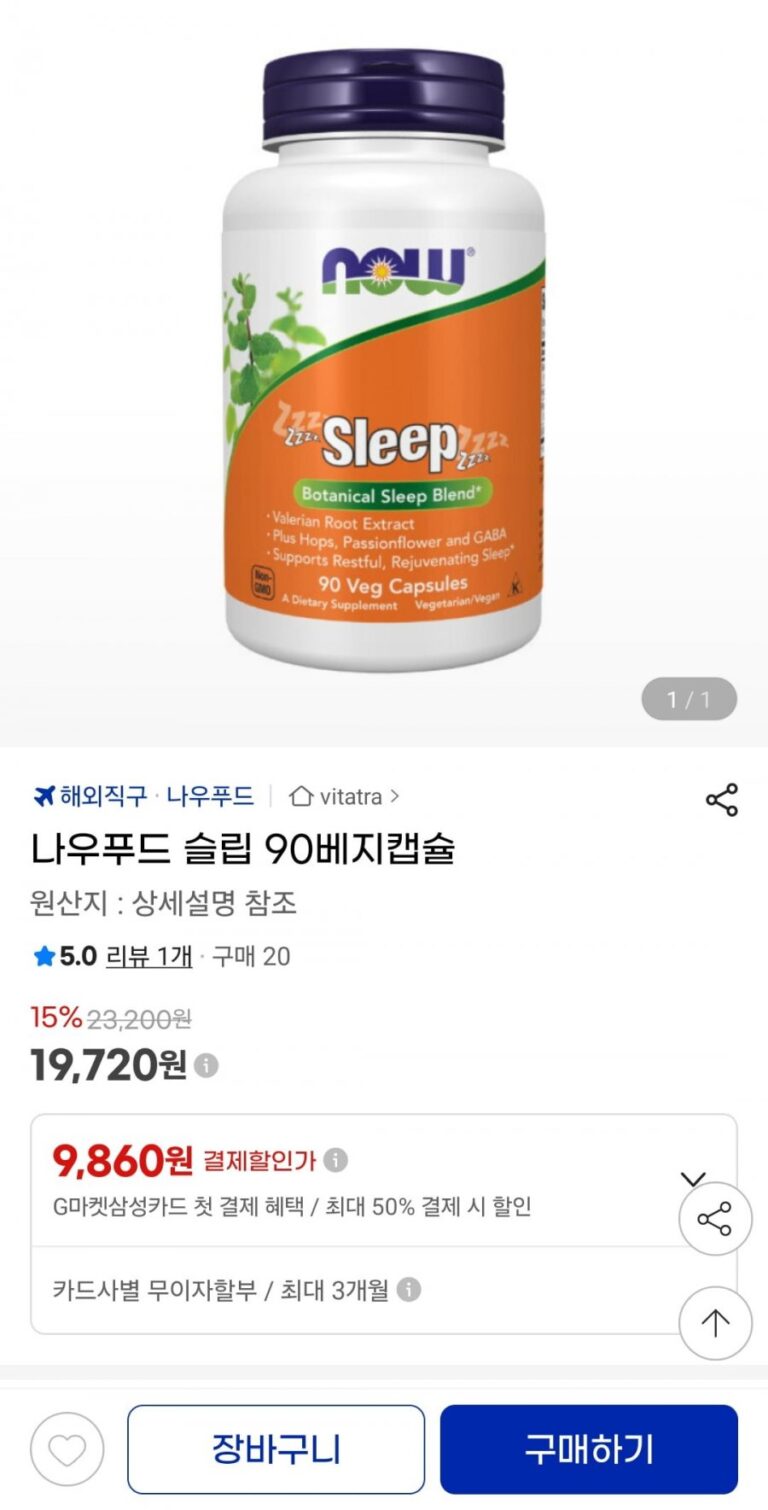This screenshot has height=1510, width=768.
Task: Open the NOW Sleep product image
Action: tap(384, 360)
